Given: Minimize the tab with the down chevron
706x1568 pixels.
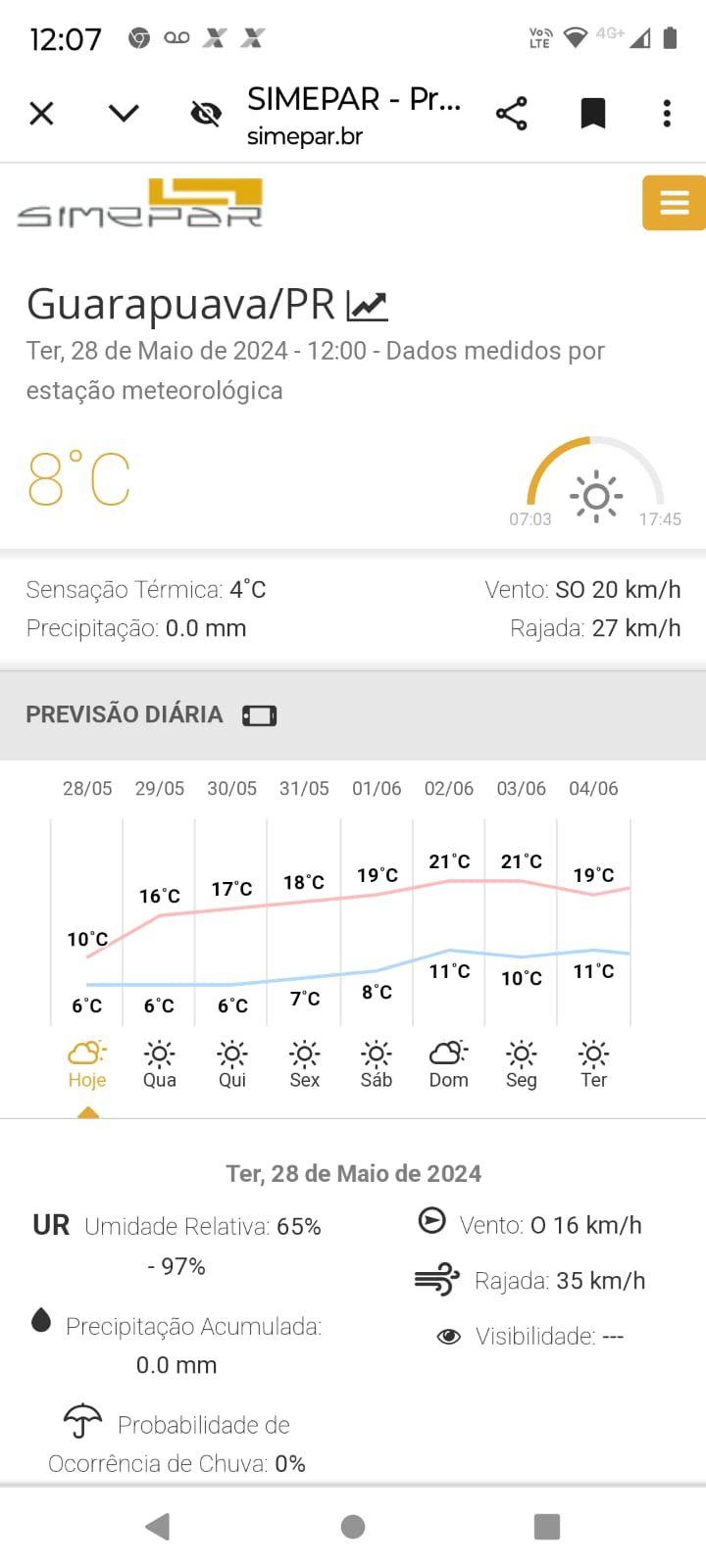Looking at the screenshot, I should click(x=124, y=114).
